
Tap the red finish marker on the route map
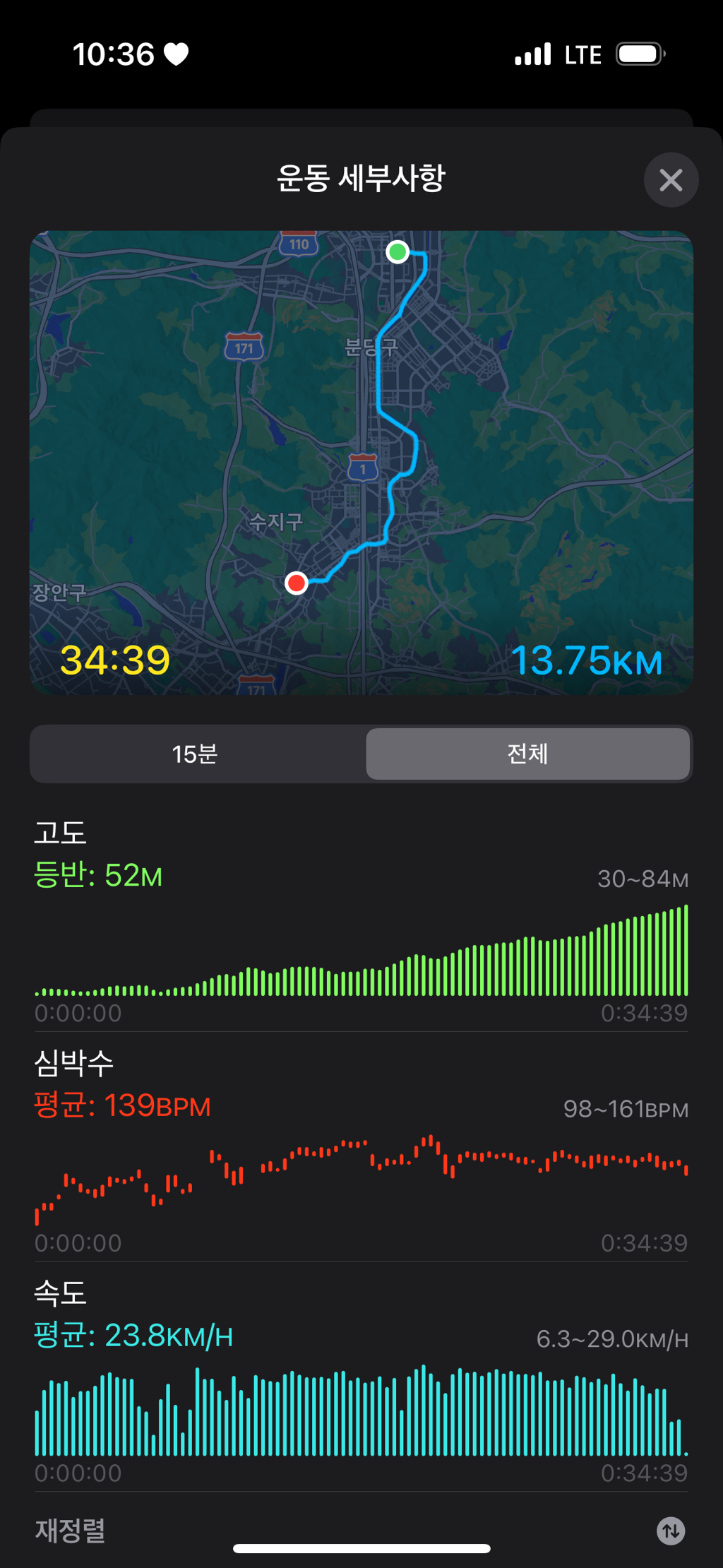click(x=297, y=582)
